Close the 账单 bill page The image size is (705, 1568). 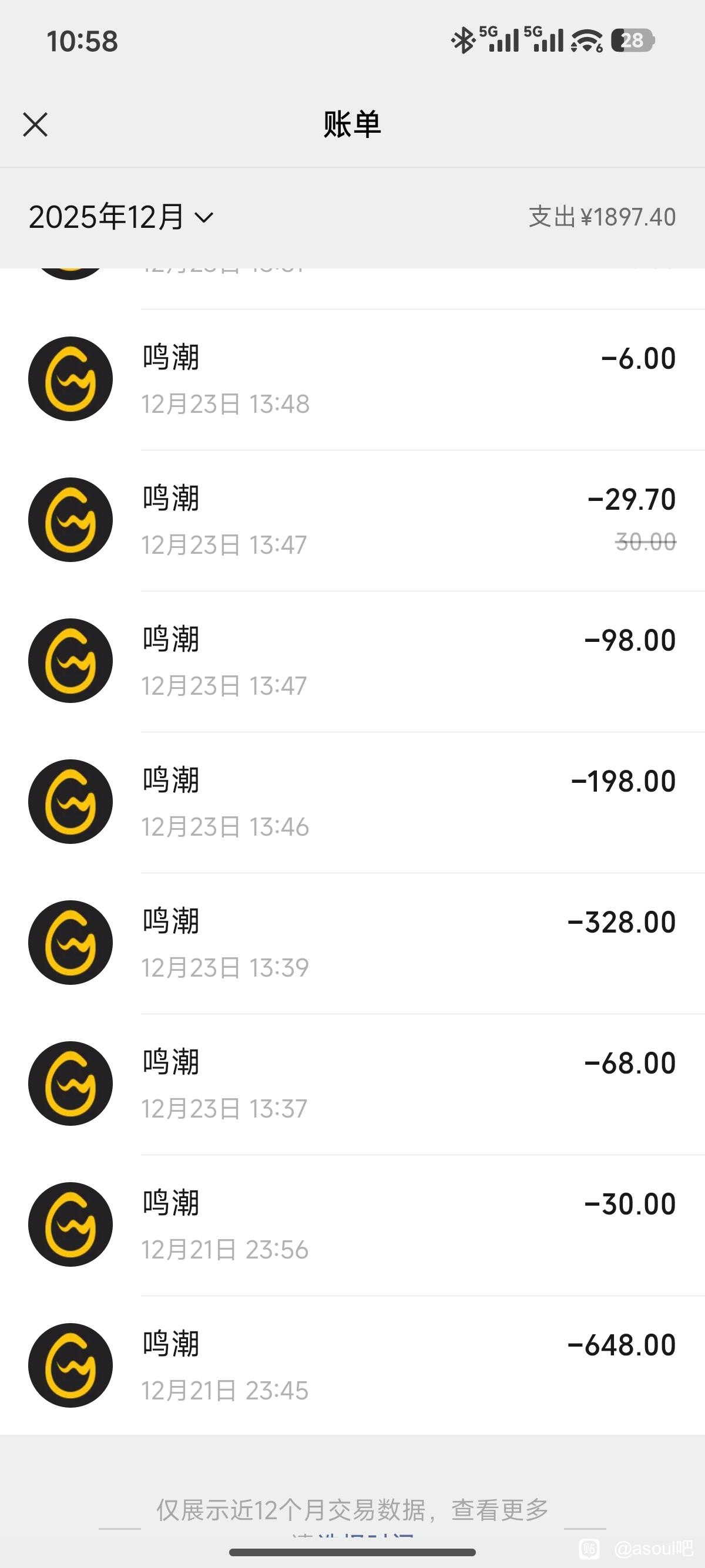pyautogui.click(x=35, y=125)
